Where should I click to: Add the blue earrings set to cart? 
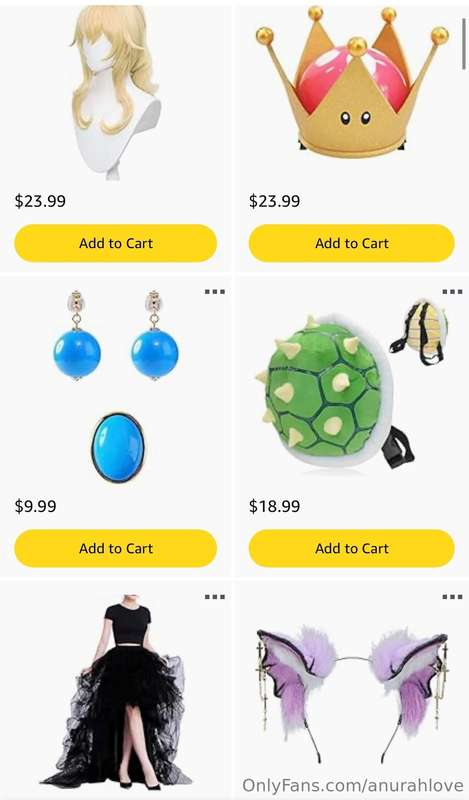coord(116,548)
